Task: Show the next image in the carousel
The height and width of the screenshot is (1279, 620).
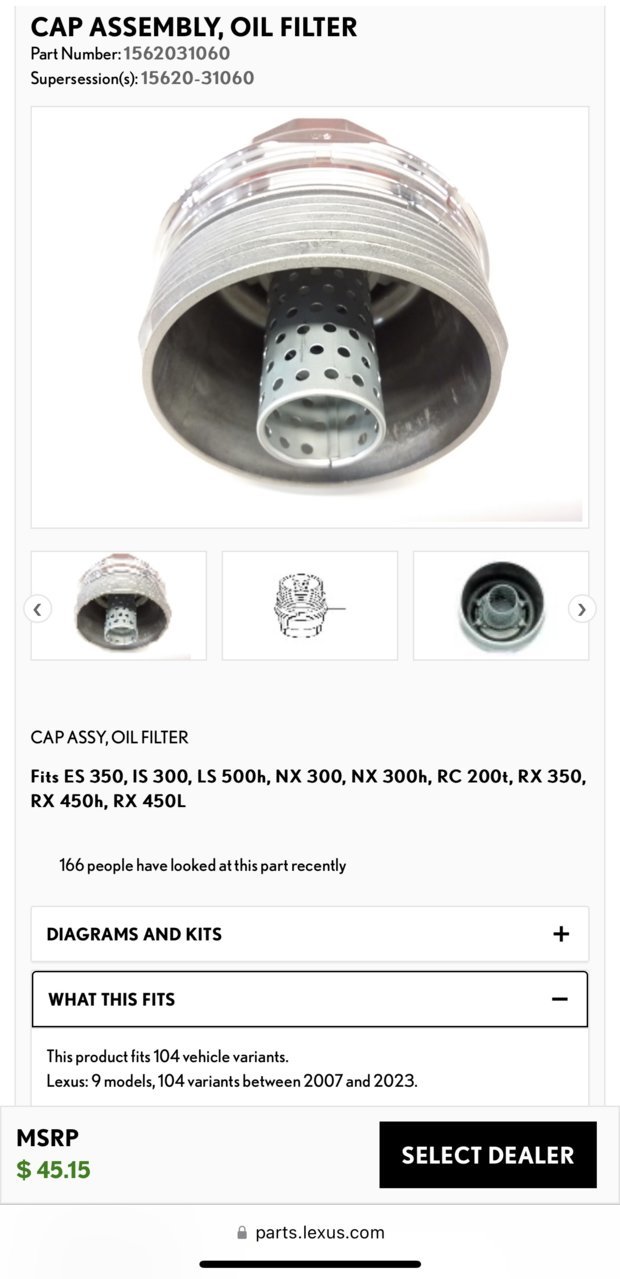Action: click(x=582, y=608)
